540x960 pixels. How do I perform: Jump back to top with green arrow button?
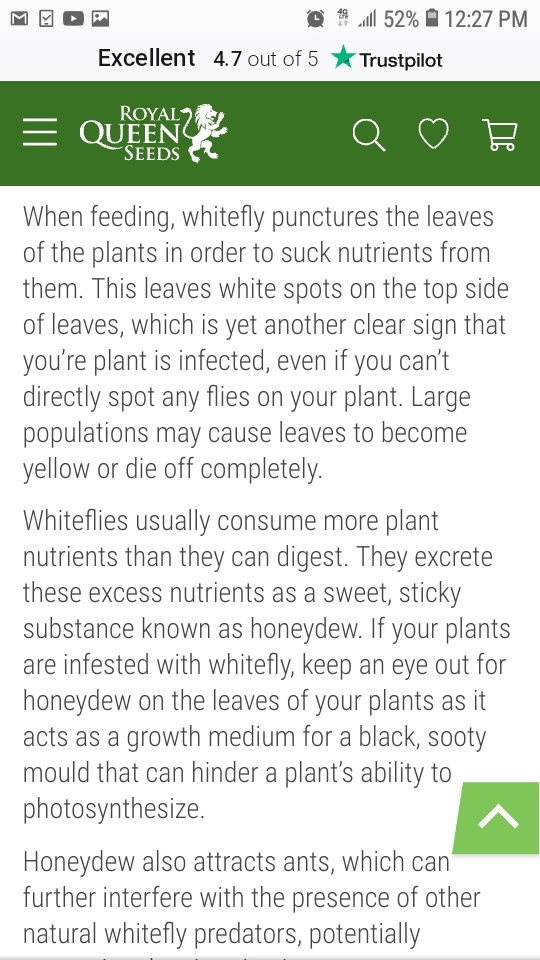pos(496,818)
